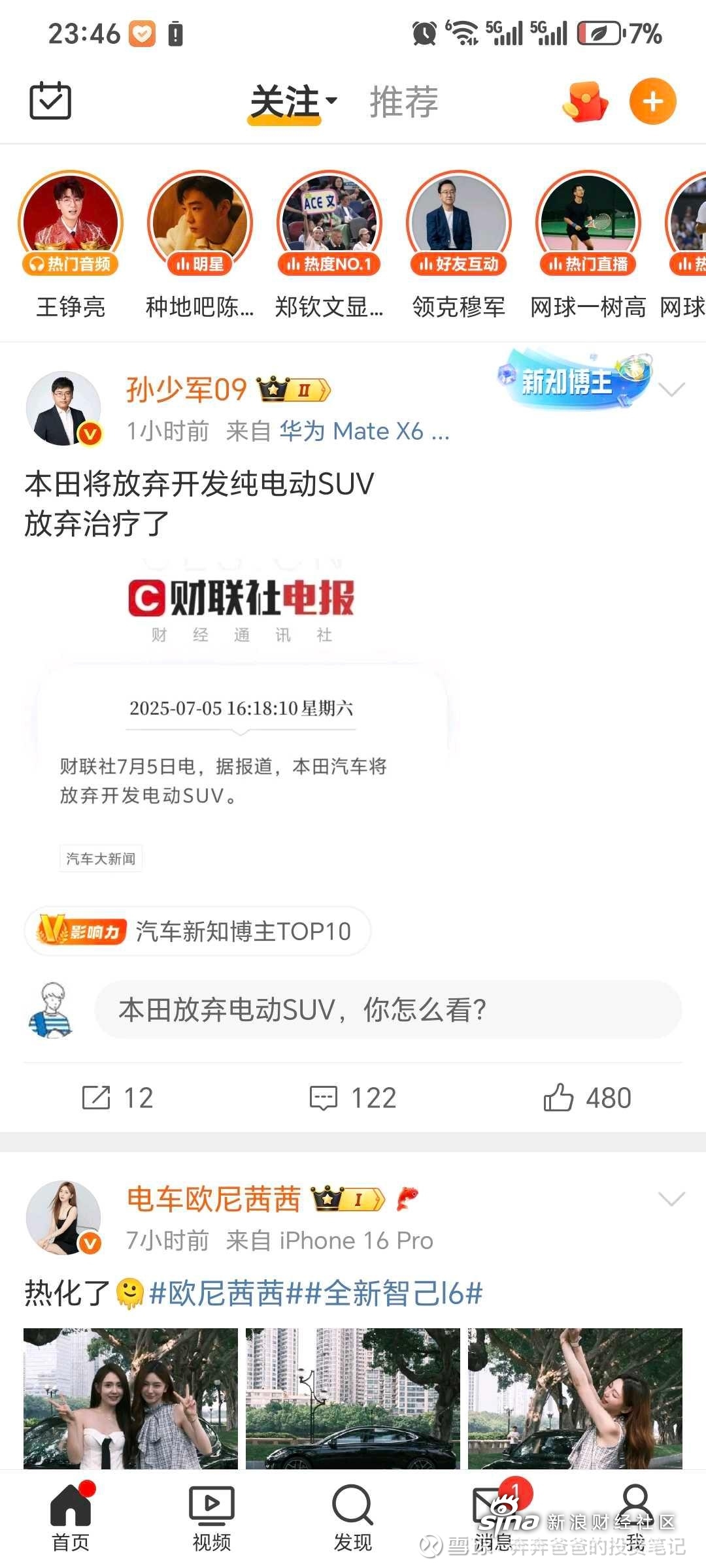The width and height of the screenshot is (706, 1568).
Task: Like 孙少军09's post
Action: point(587,1098)
